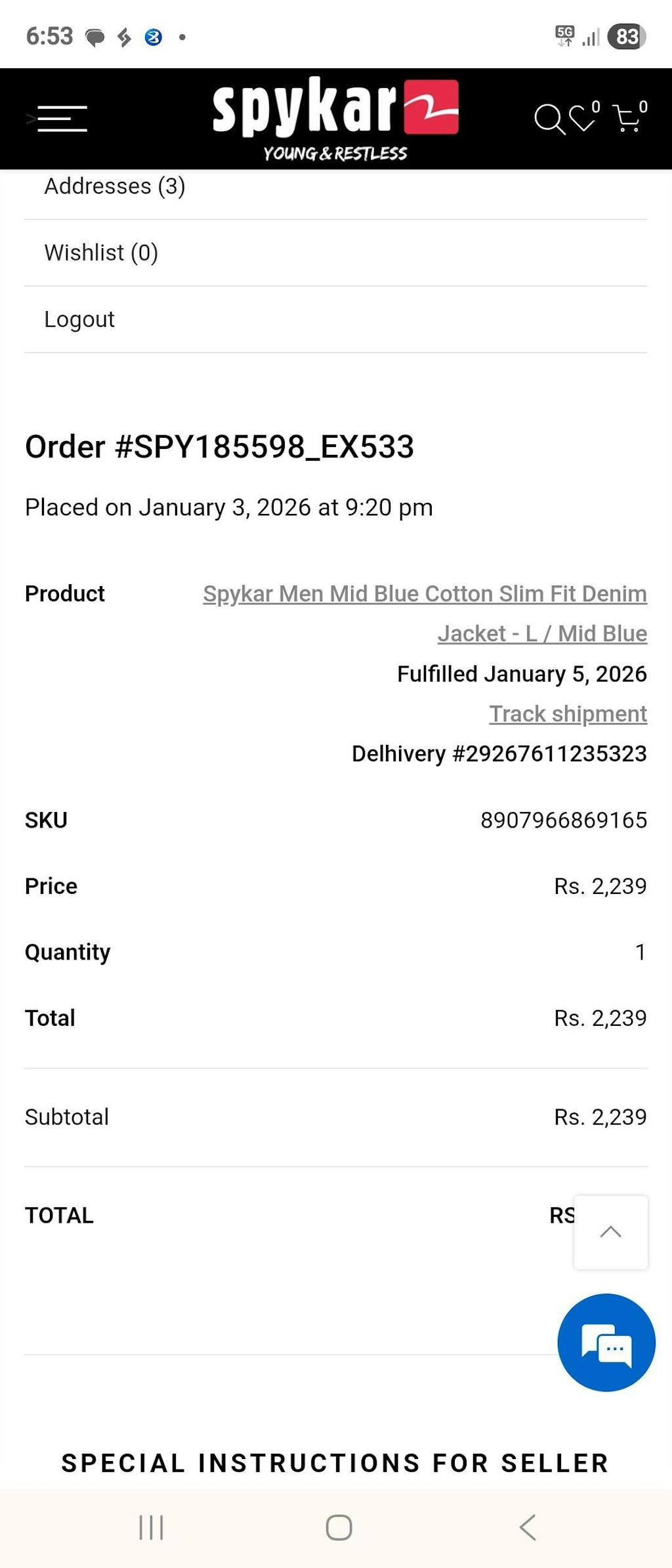The image size is (672, 1568).
Task: Show recent apps
Action: [x=151, y=1527]
